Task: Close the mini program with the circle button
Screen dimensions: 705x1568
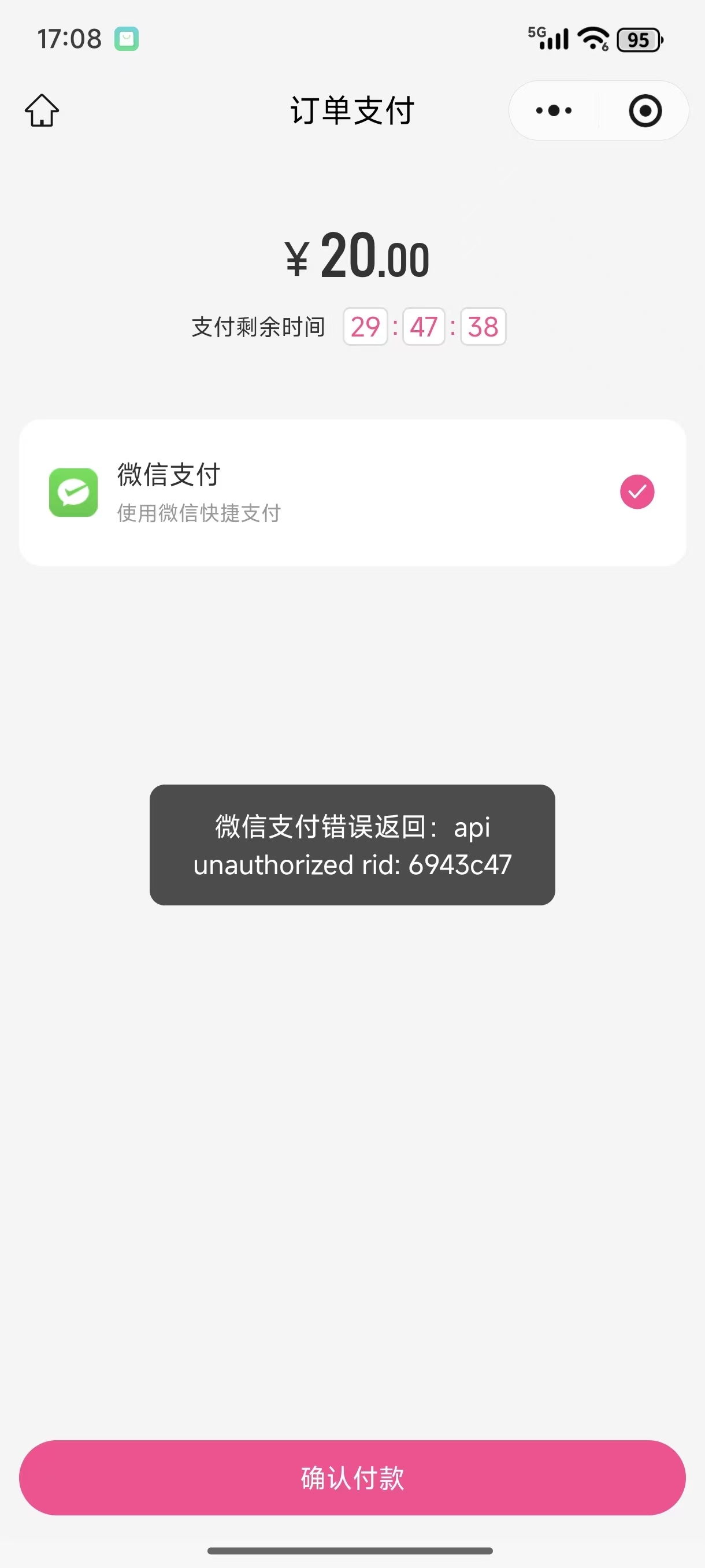Action: pos(644,111)
